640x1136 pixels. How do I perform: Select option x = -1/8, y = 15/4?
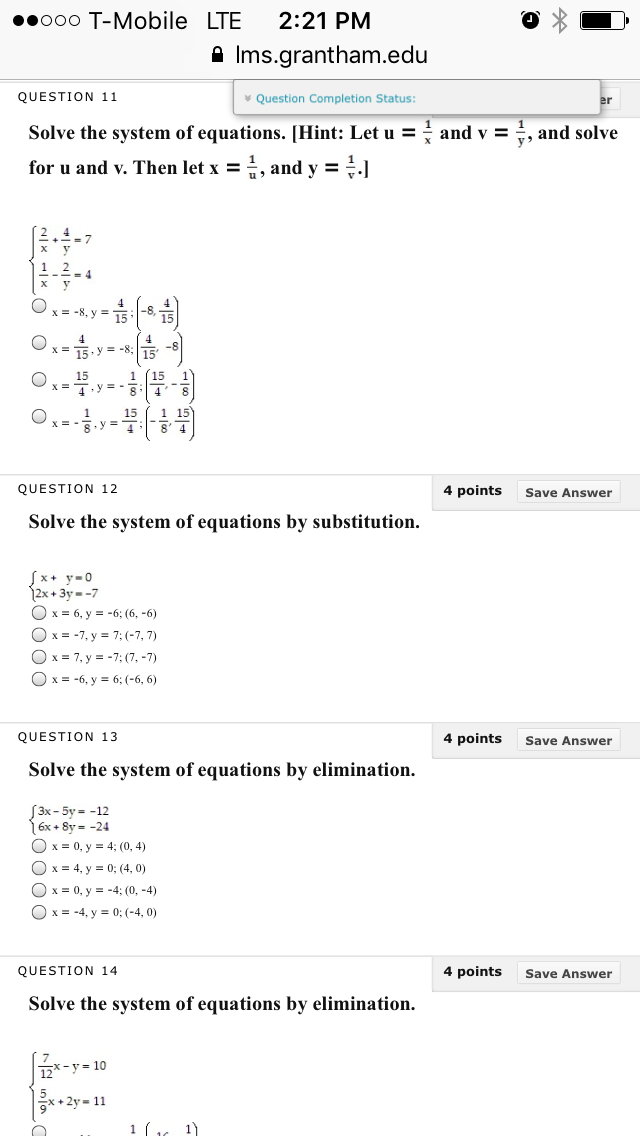39,416
